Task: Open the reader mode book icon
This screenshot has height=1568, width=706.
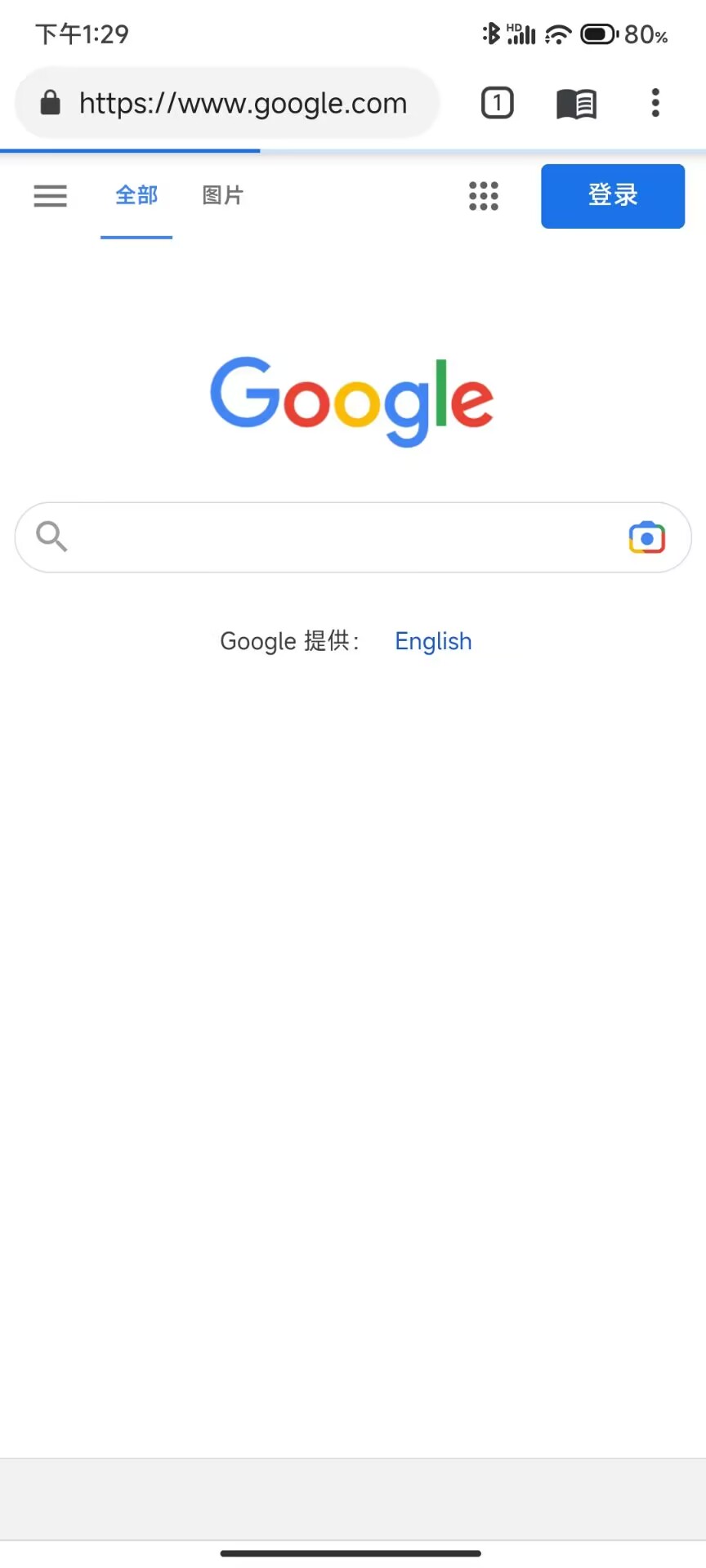Action: coord(576,104)
